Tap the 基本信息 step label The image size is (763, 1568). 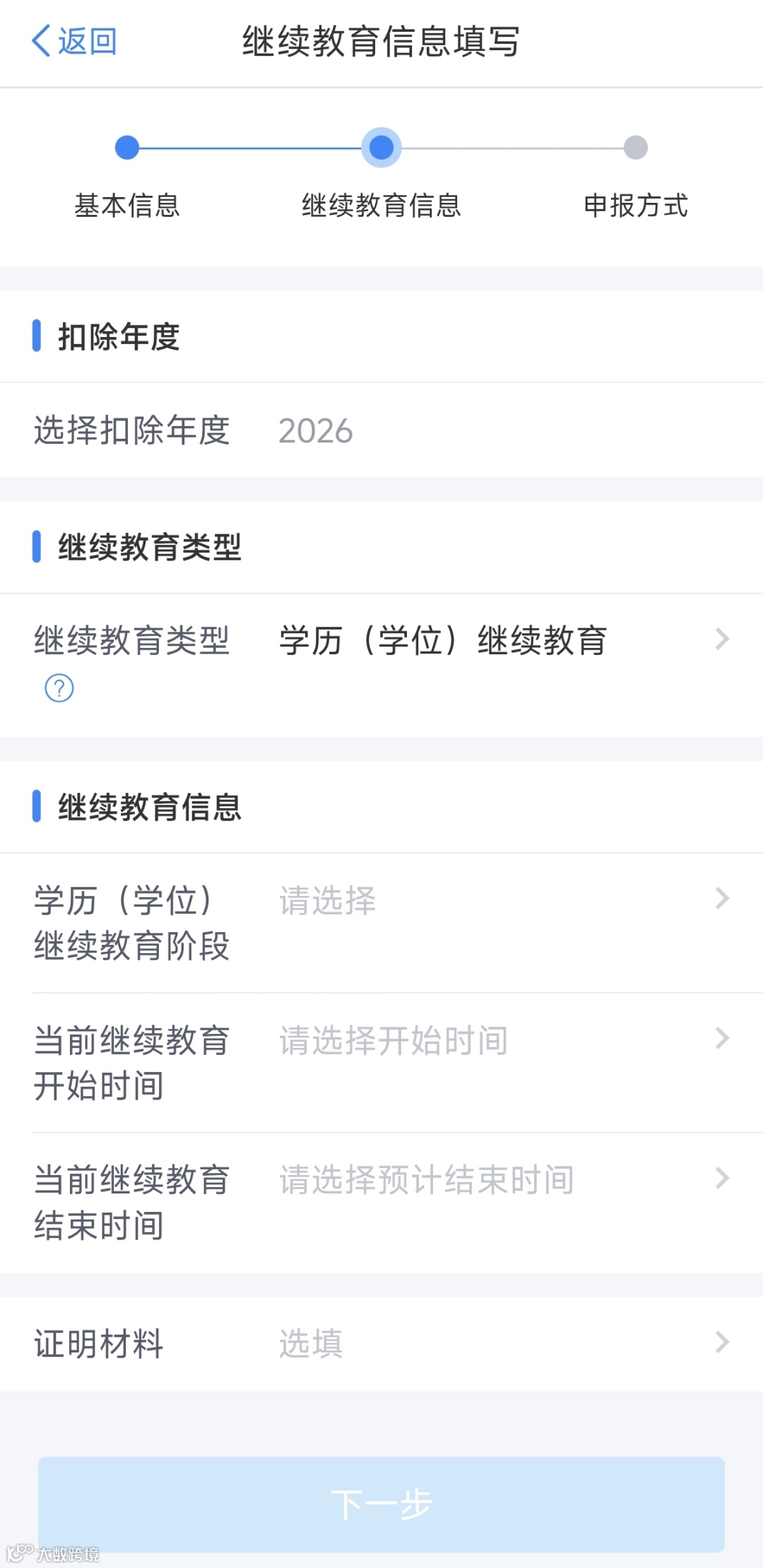[127, 206]
